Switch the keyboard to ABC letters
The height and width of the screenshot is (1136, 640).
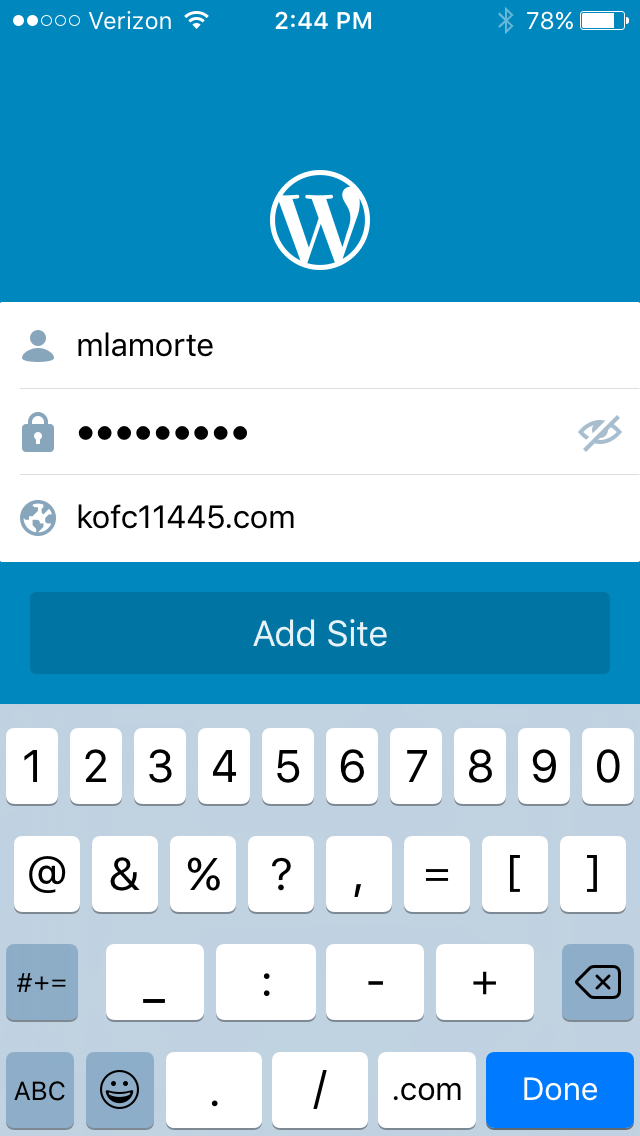(x=40, y=1089)
